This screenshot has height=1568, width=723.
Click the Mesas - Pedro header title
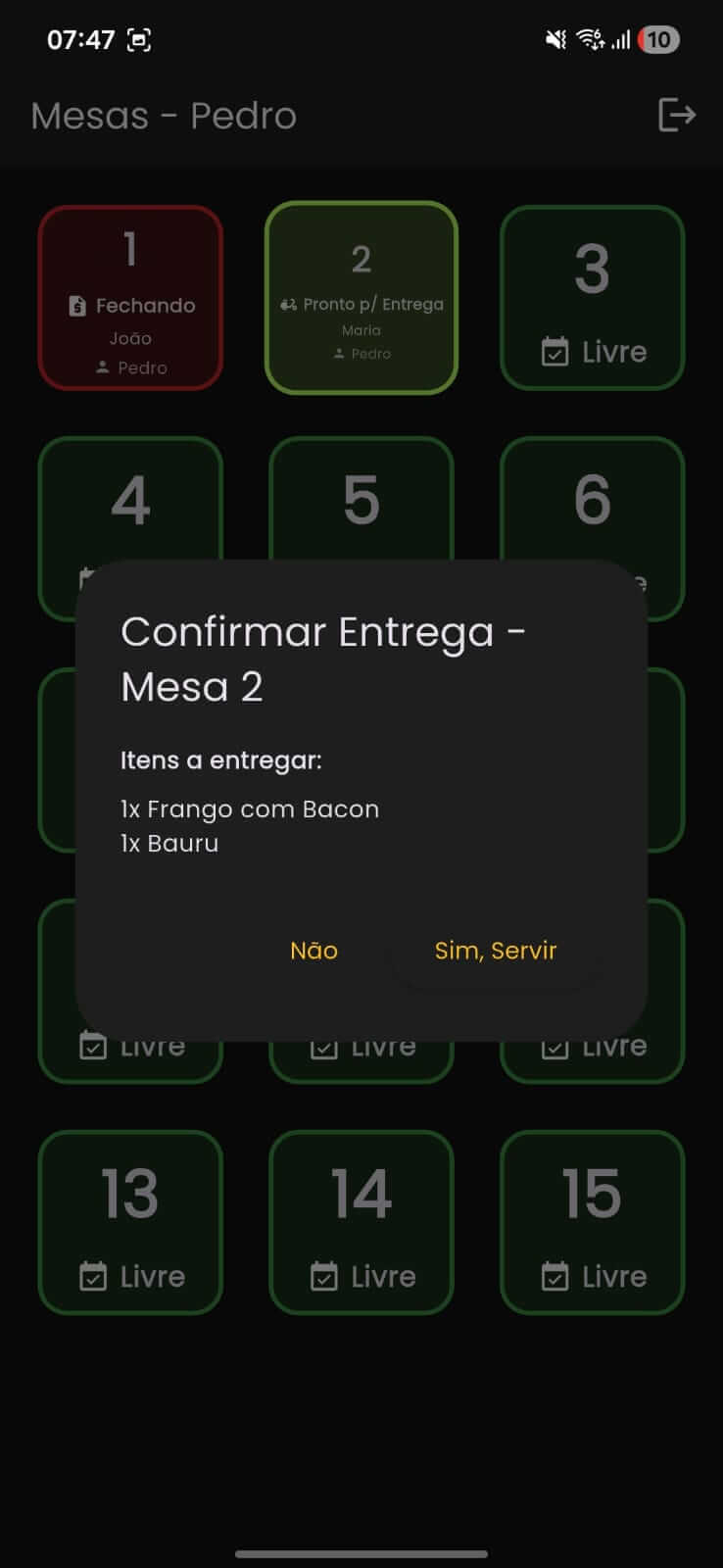(164, 116)
